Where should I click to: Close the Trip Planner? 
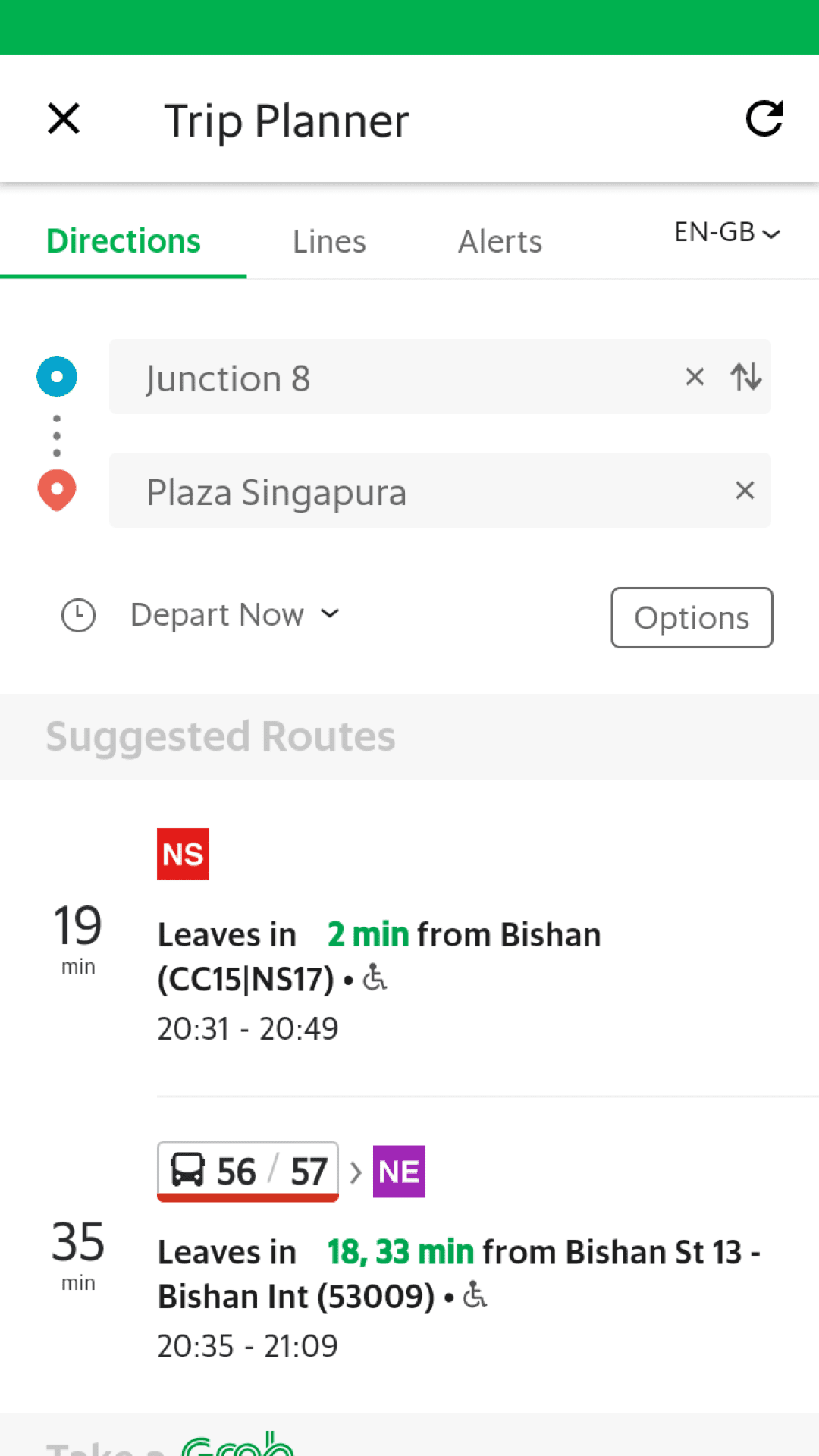pyautogui.click(x=64, y=119)
